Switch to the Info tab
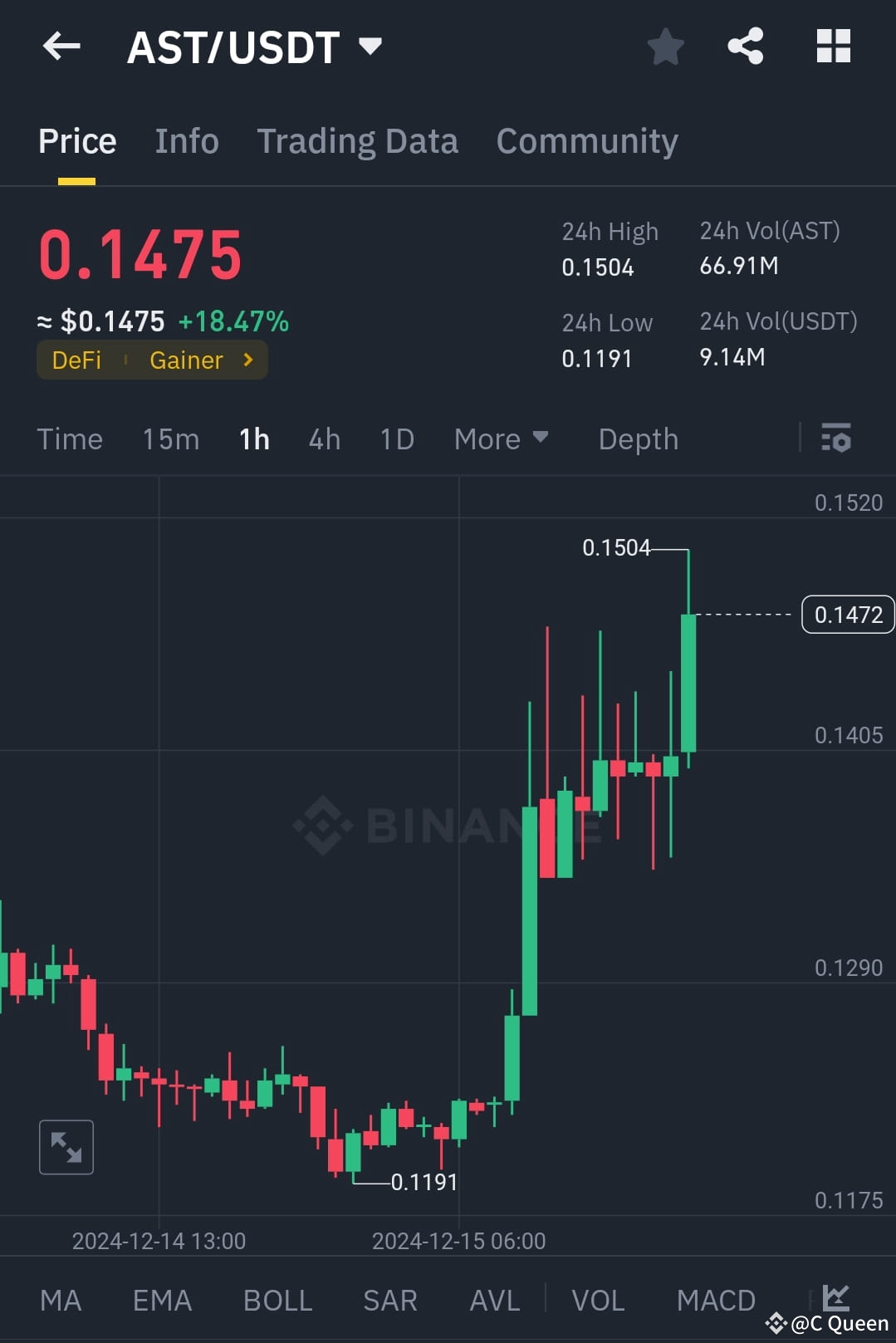 tap(186, 141)
